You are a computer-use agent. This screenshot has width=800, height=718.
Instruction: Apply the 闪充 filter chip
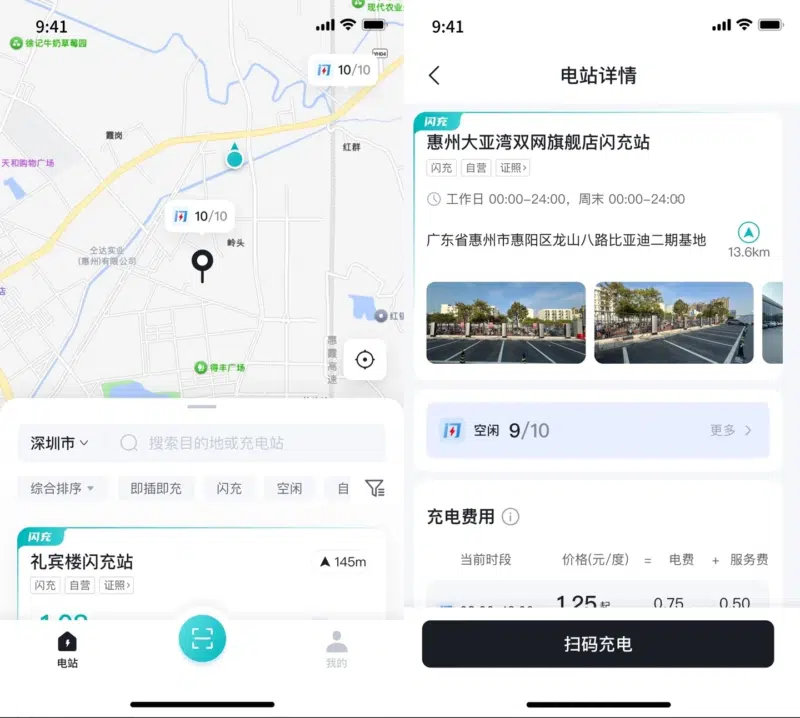click(x=229, y=488)
